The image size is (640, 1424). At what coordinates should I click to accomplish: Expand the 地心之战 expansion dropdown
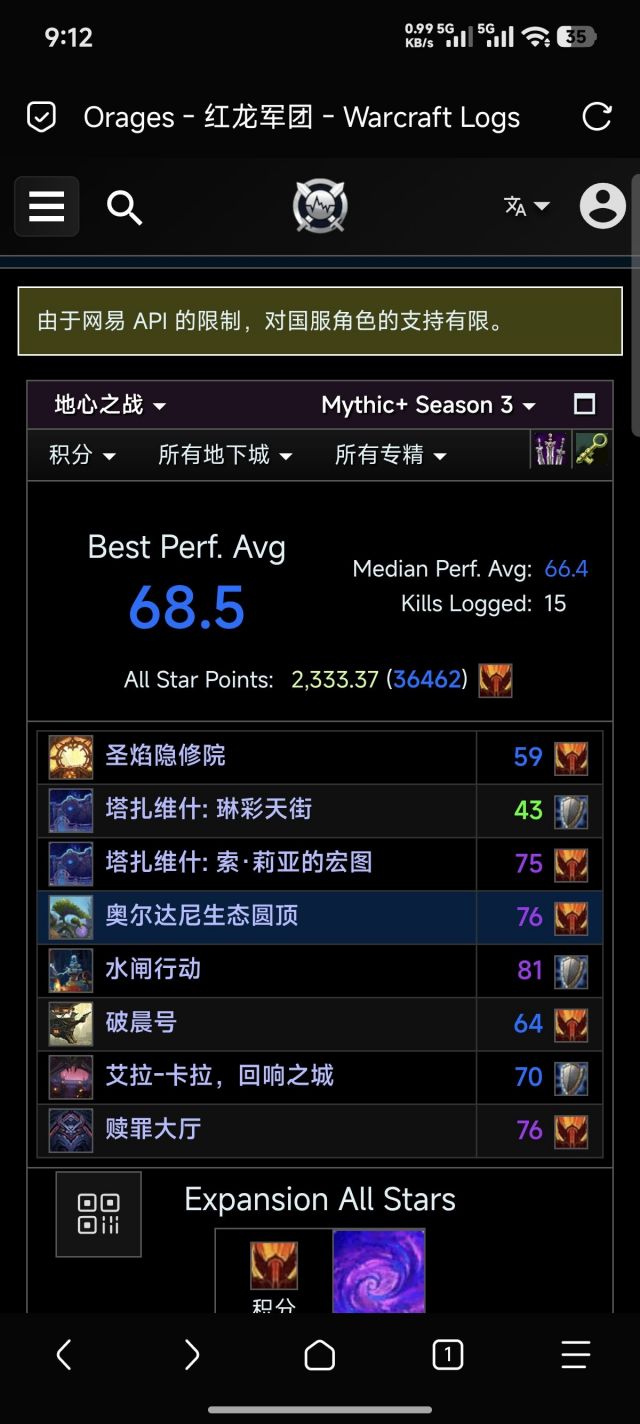point(110,405)
